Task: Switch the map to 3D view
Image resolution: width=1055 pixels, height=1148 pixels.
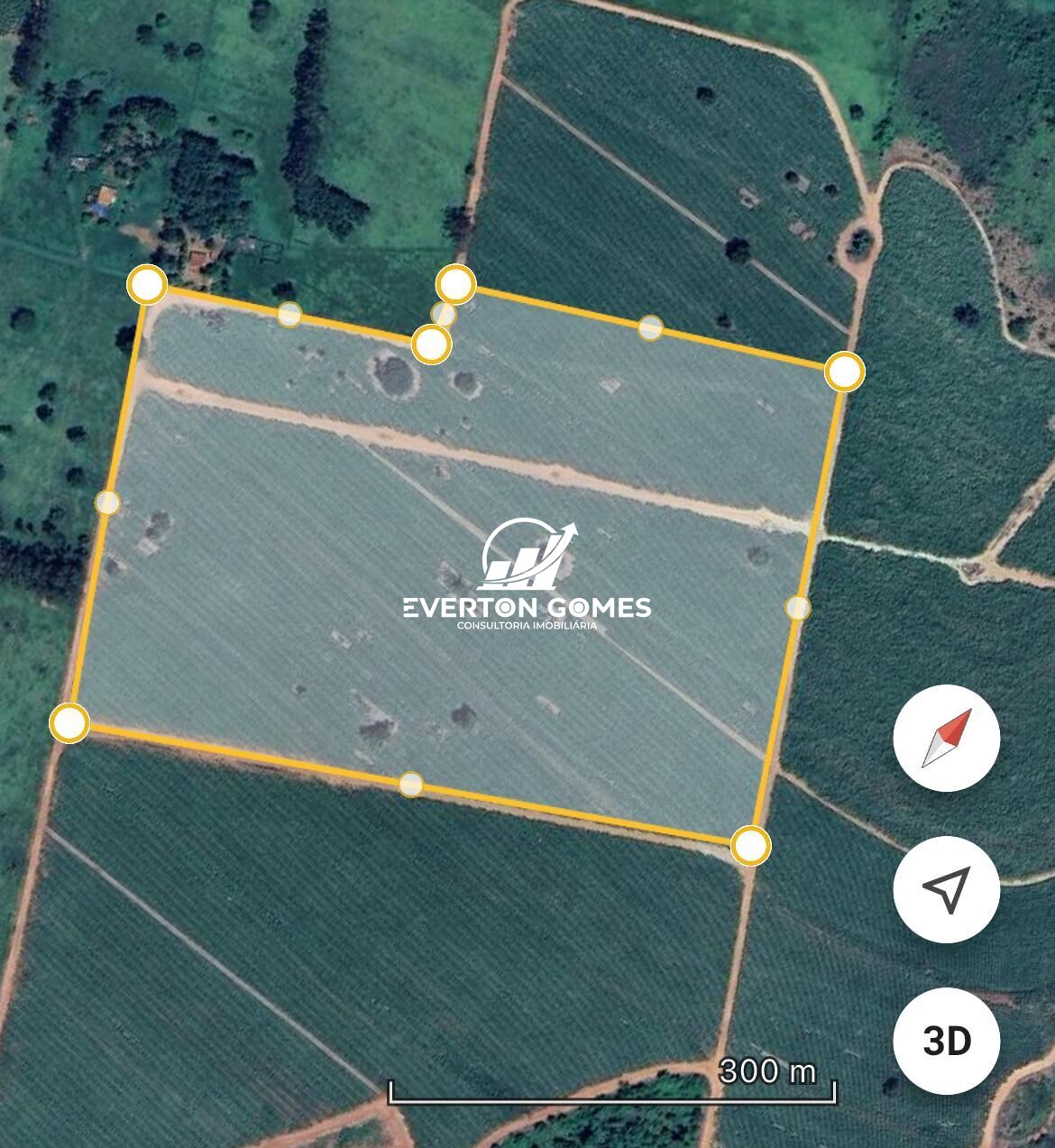Action: point(946,1041)
